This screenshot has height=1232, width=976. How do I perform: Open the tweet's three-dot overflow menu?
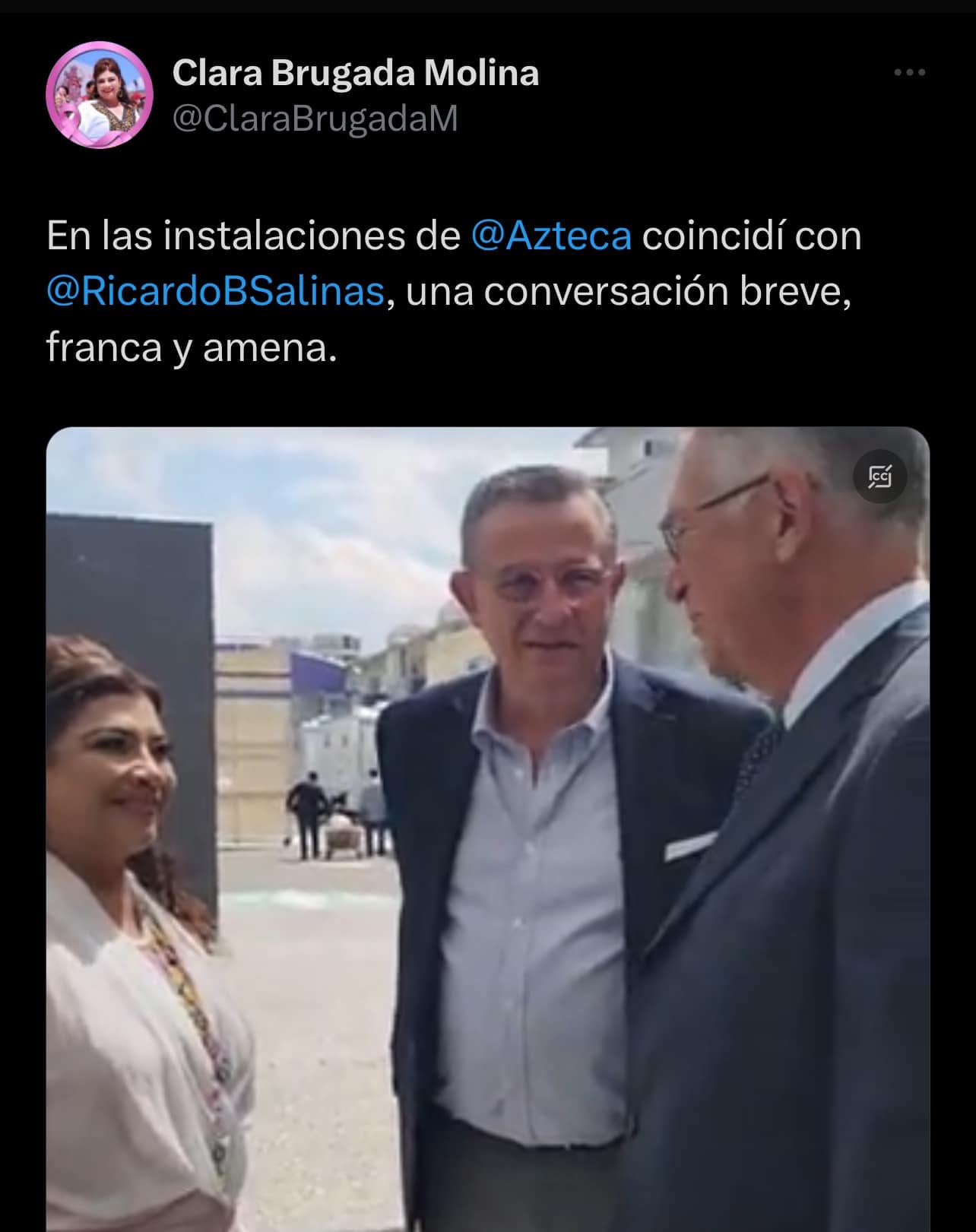point(909,73)
